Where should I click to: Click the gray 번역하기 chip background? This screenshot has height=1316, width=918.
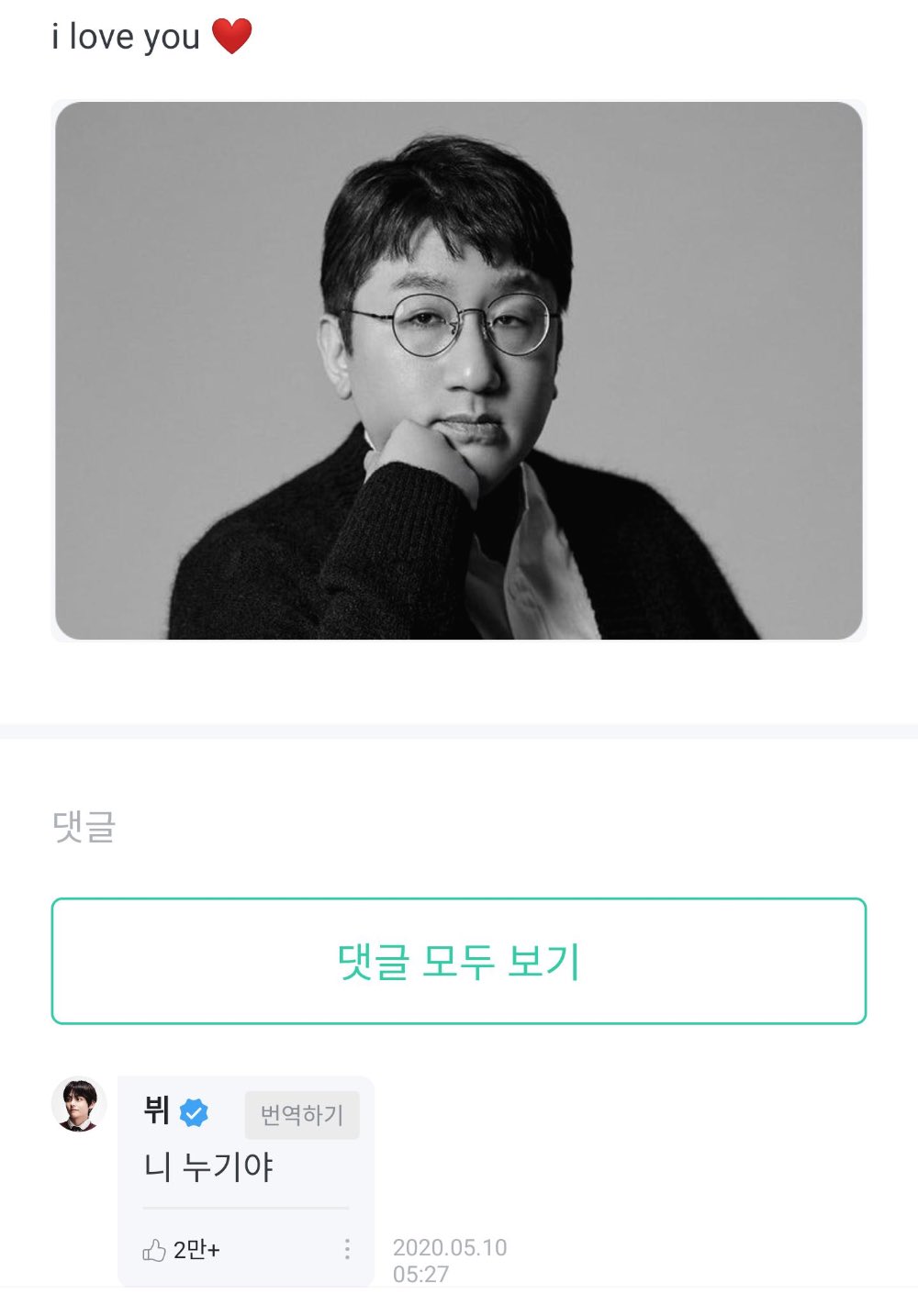coord(301,1113)
